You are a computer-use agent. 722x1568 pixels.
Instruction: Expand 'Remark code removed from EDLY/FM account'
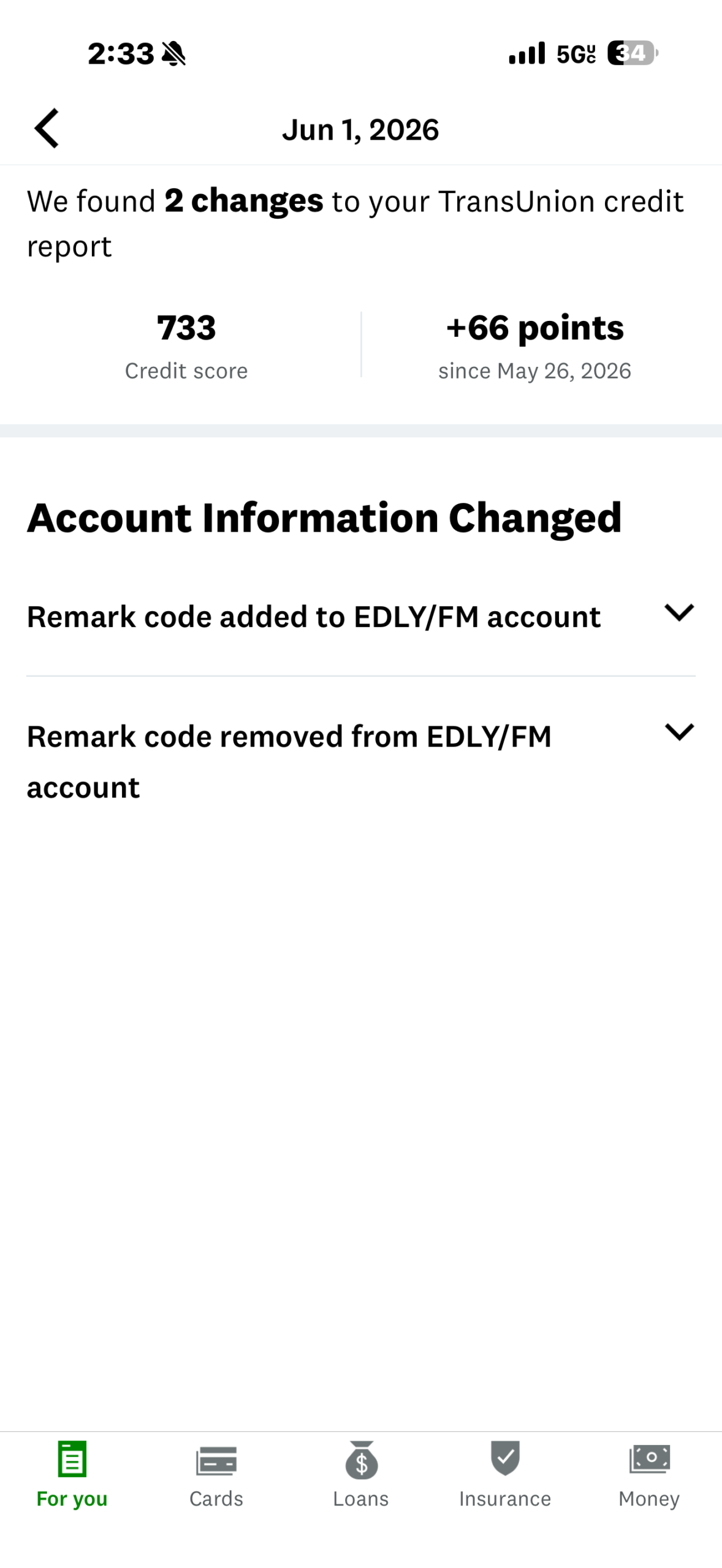360,761
